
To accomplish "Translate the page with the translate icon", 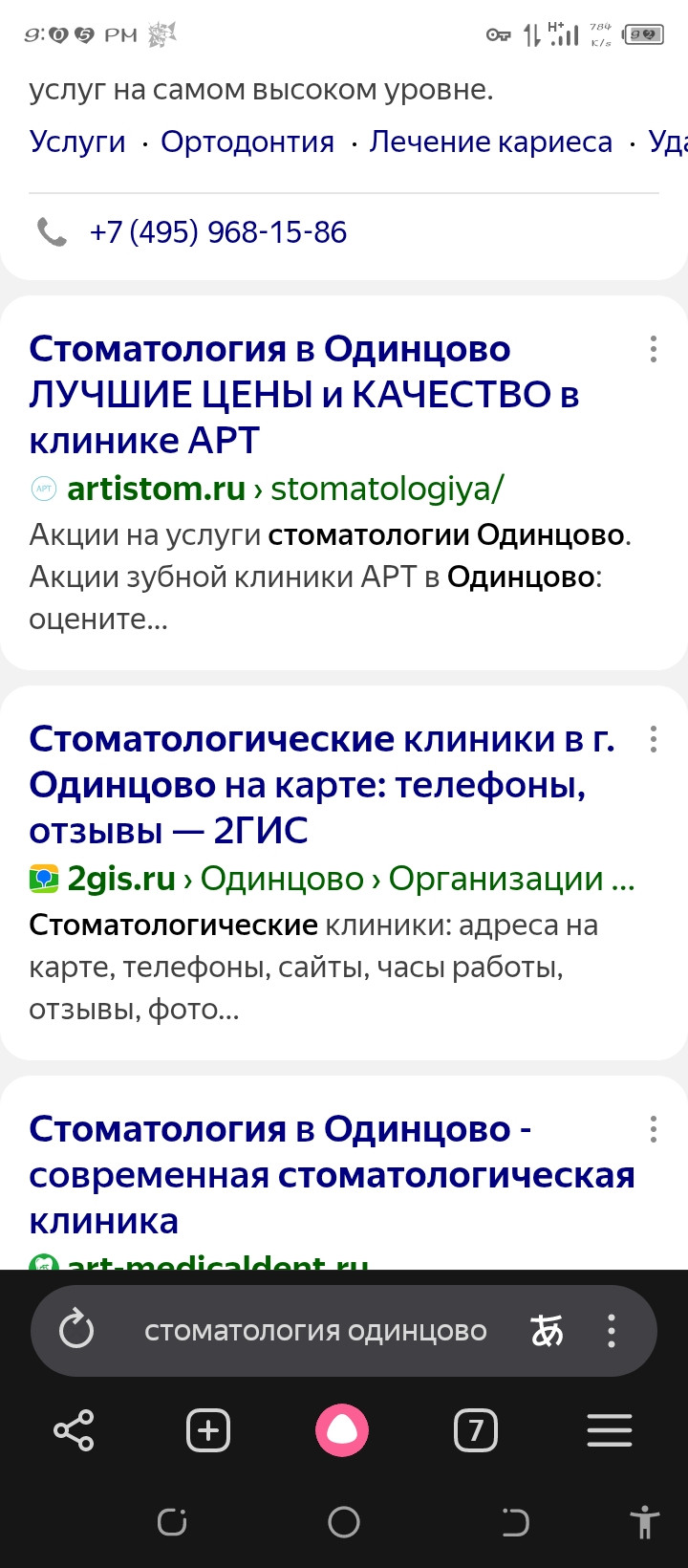I will click(x=547, y=1330).
